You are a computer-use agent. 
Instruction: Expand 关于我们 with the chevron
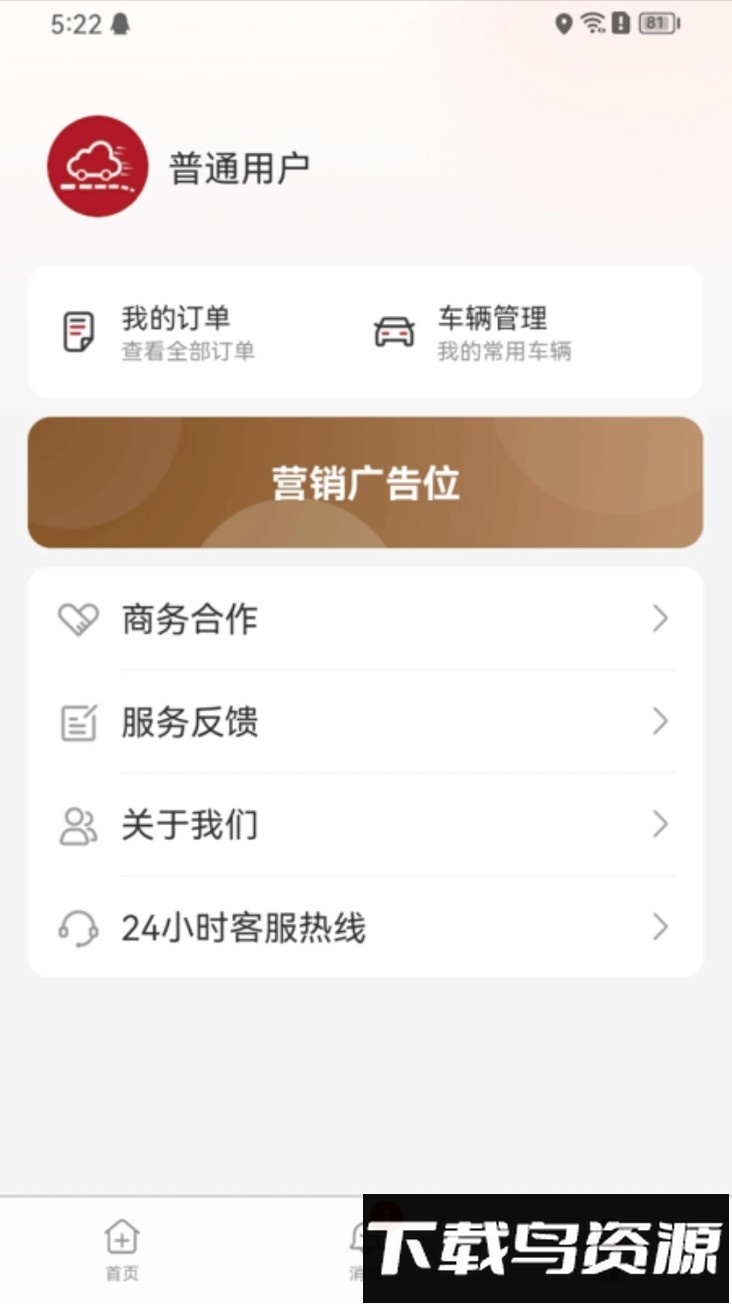pyautogui.click(x=659, y=824)
